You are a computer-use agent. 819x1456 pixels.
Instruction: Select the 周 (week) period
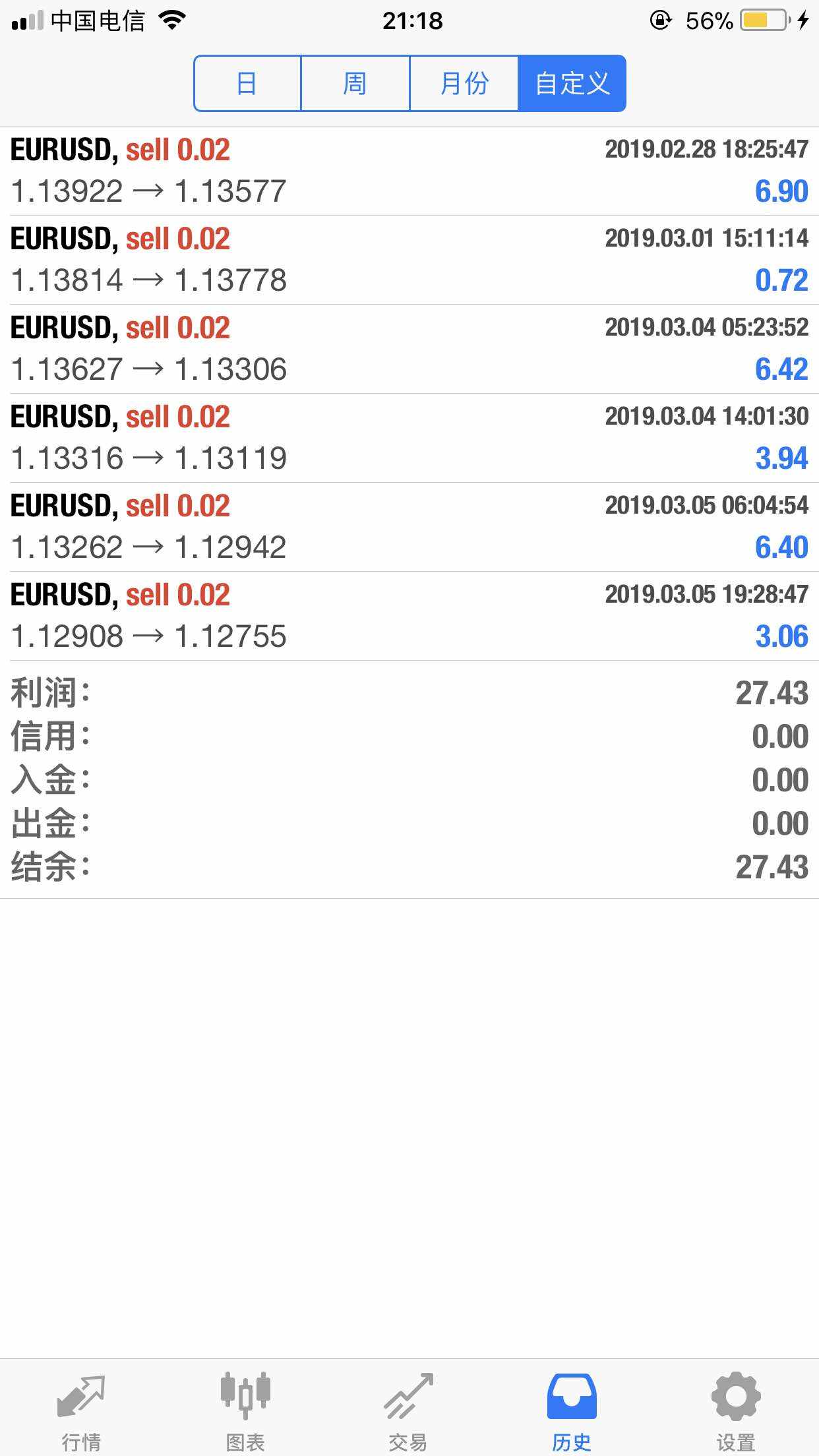(355, 84)
